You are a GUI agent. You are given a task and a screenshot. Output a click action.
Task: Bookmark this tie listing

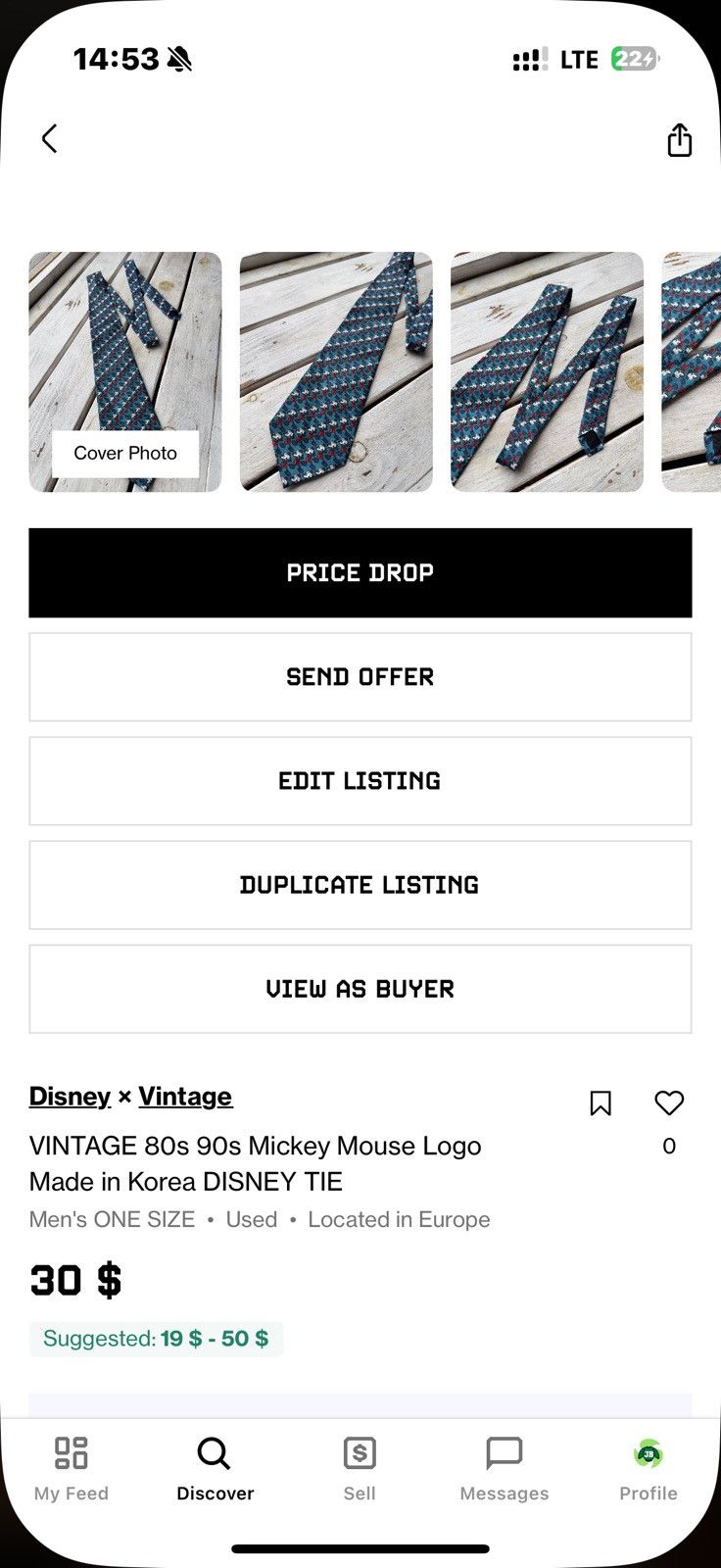pyautogui.click(x=601, y=1103)
